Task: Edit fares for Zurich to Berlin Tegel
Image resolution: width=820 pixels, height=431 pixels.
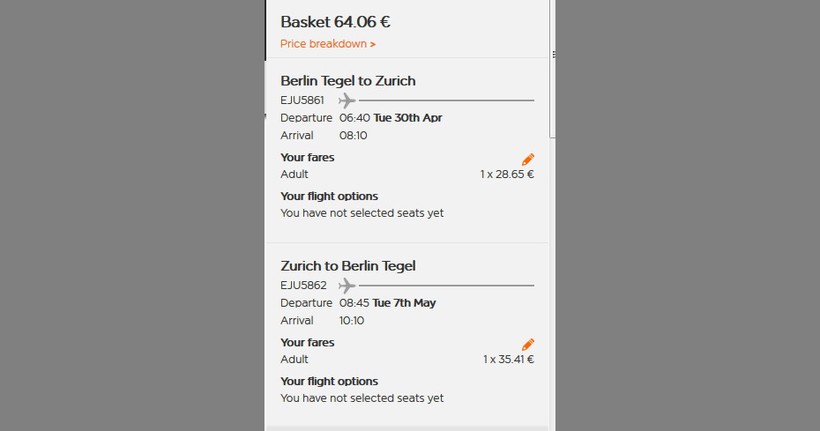Action: point(528,344)
